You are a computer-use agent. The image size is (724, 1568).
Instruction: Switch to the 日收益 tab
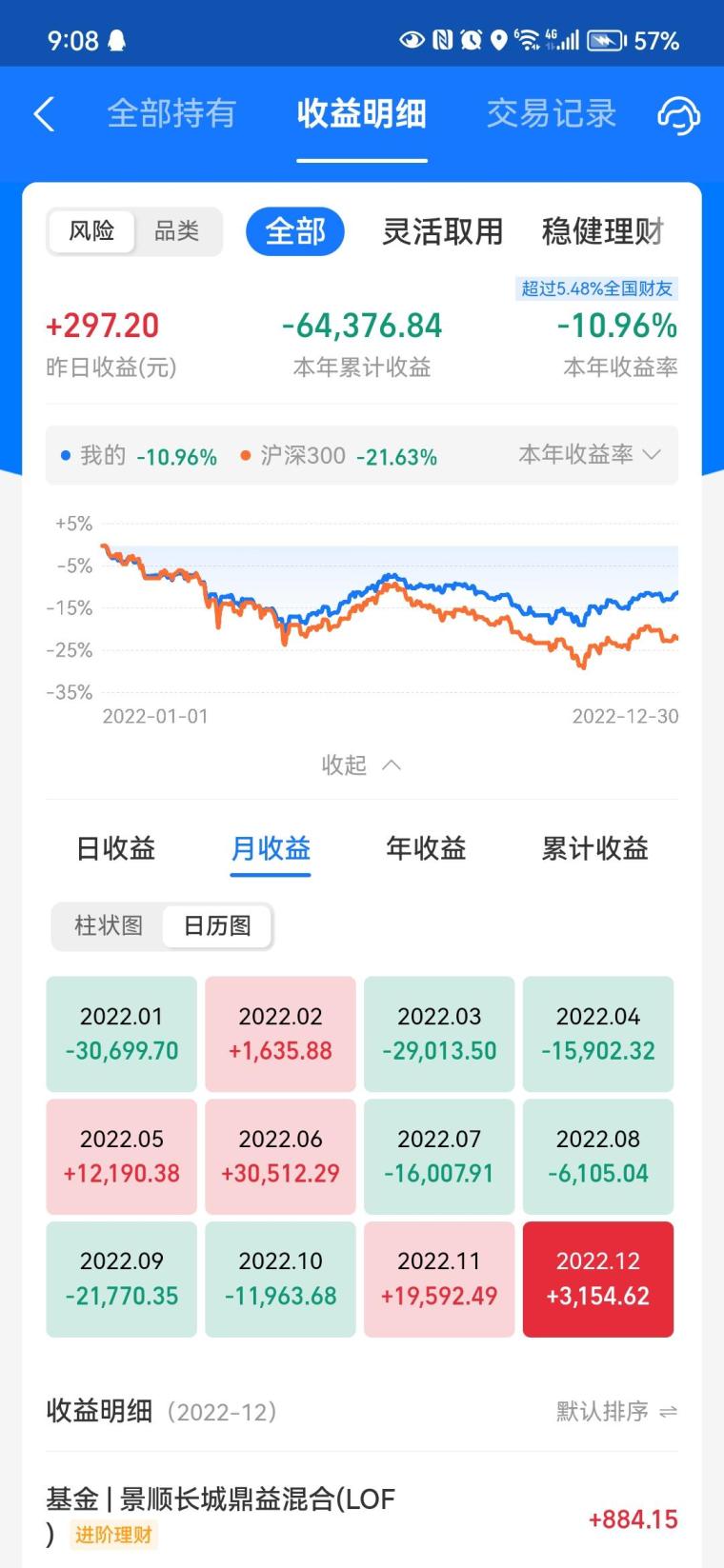(x=115, y=848)
